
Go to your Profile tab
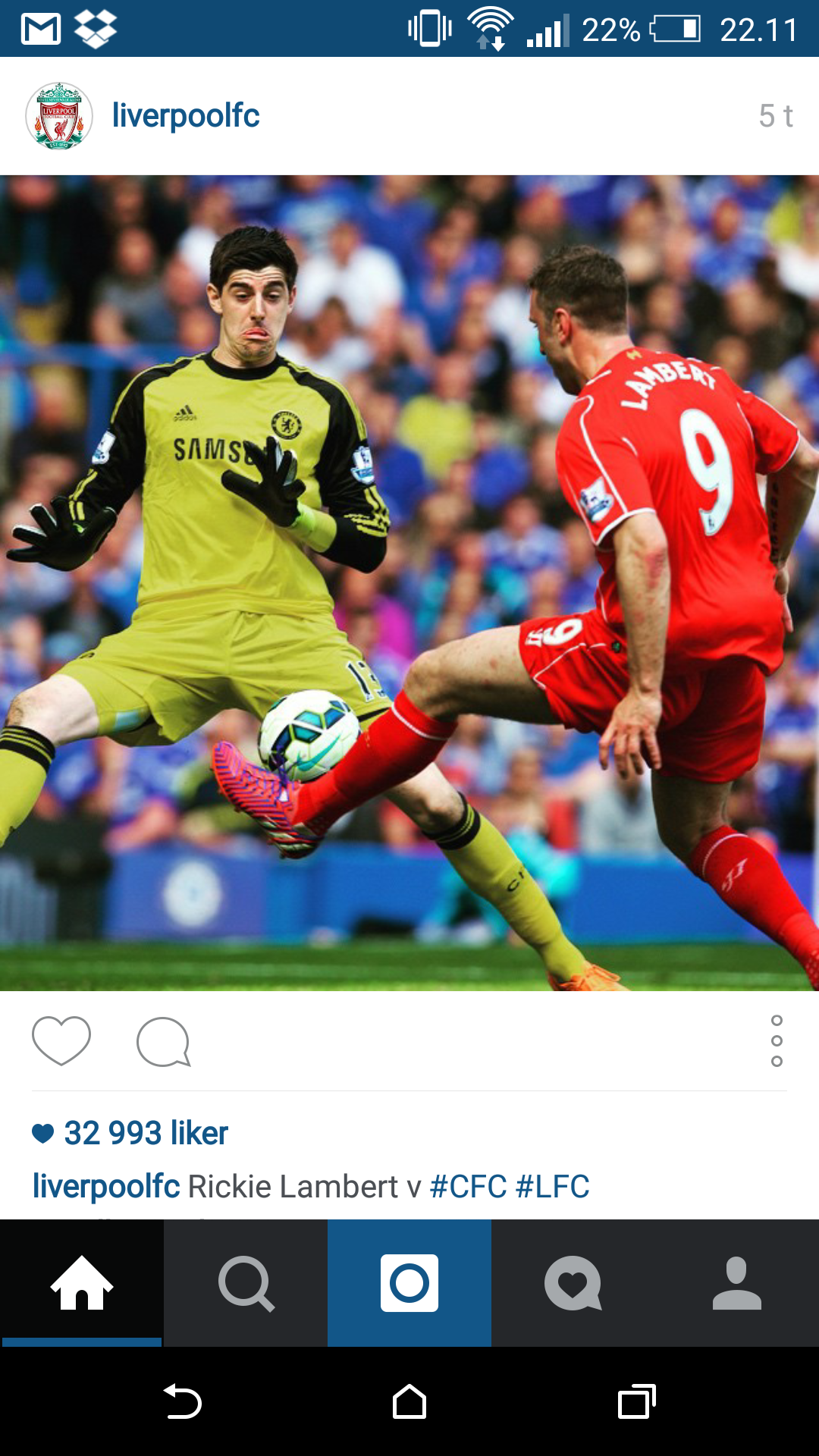pyautogui.click(x=737, y=1283)
